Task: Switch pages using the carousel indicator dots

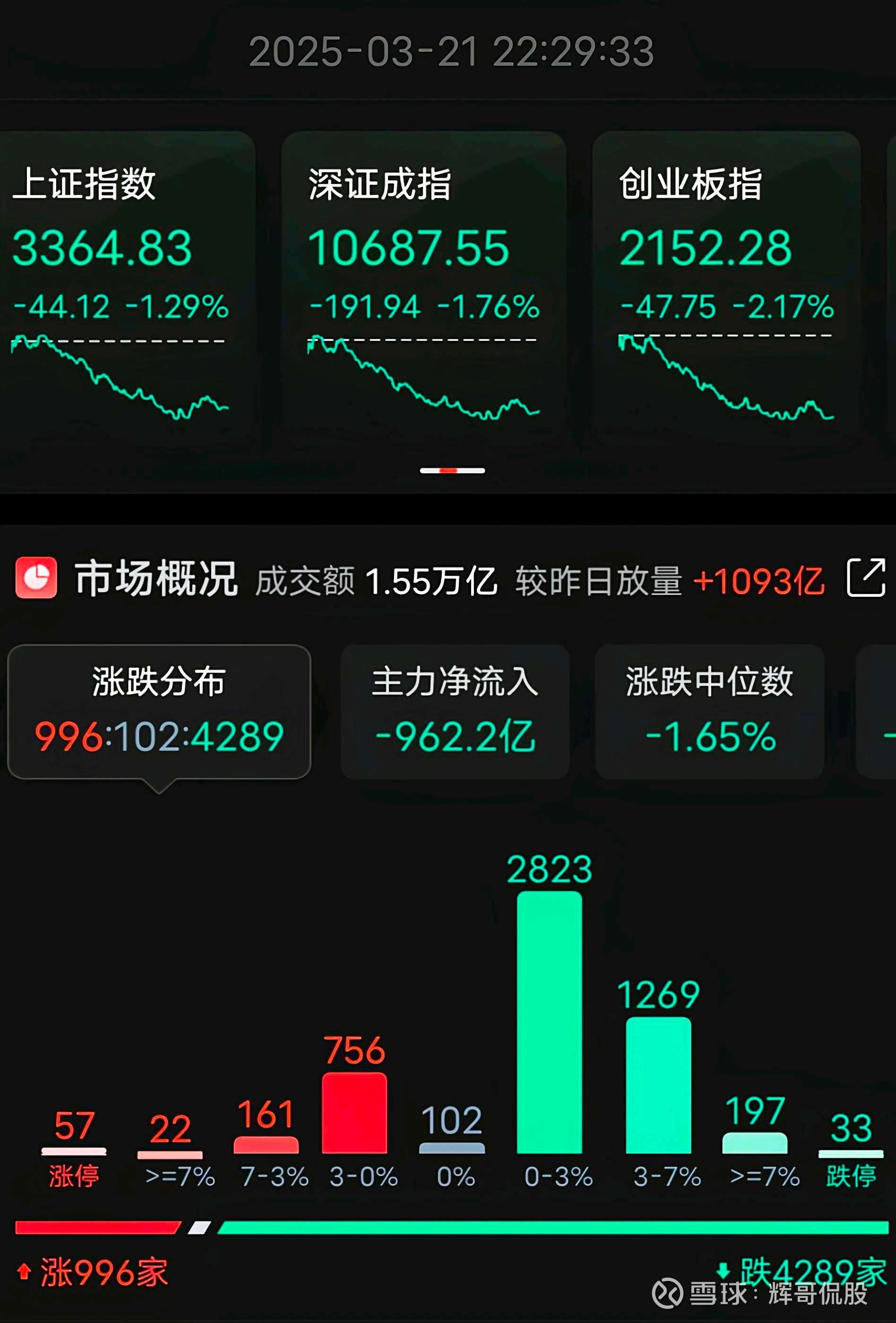Action: click(x=453, y=470)
